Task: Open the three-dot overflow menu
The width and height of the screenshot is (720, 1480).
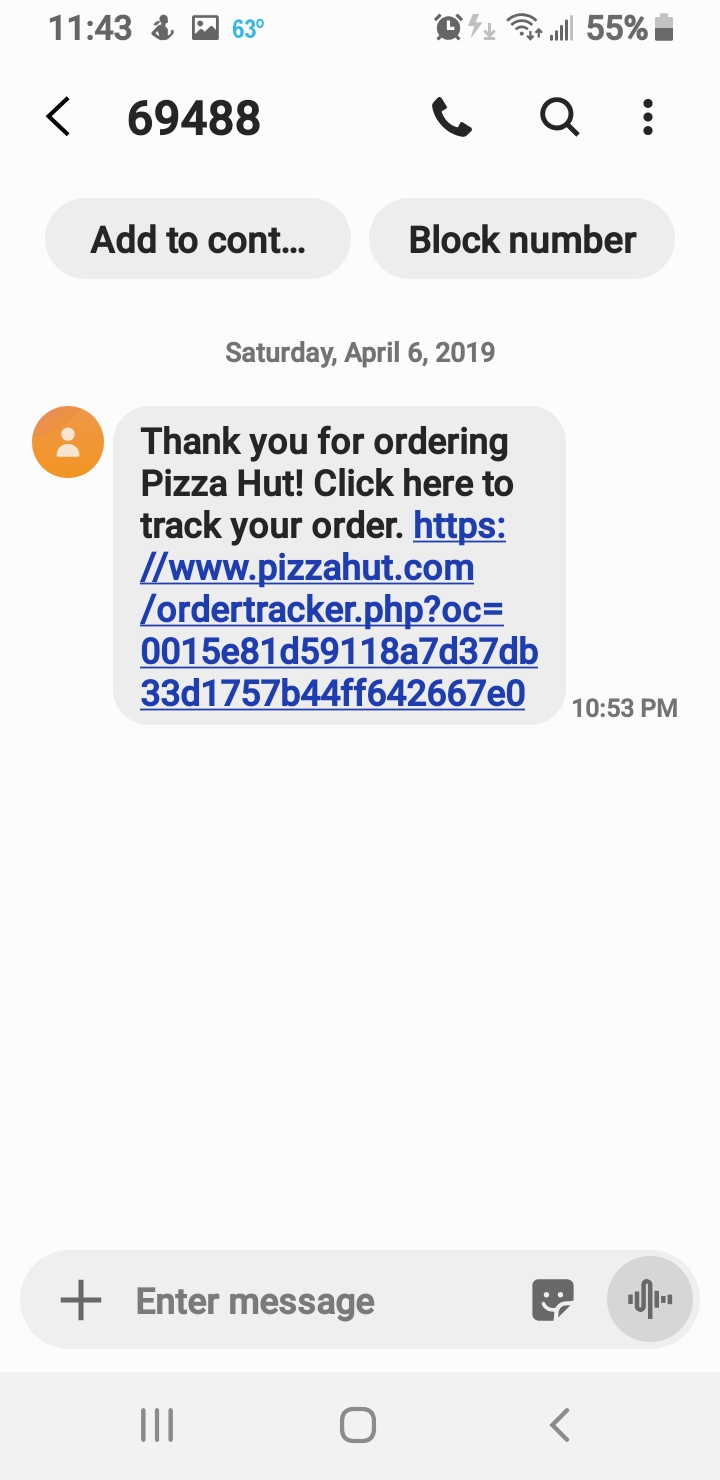Action: click(648, 118)
